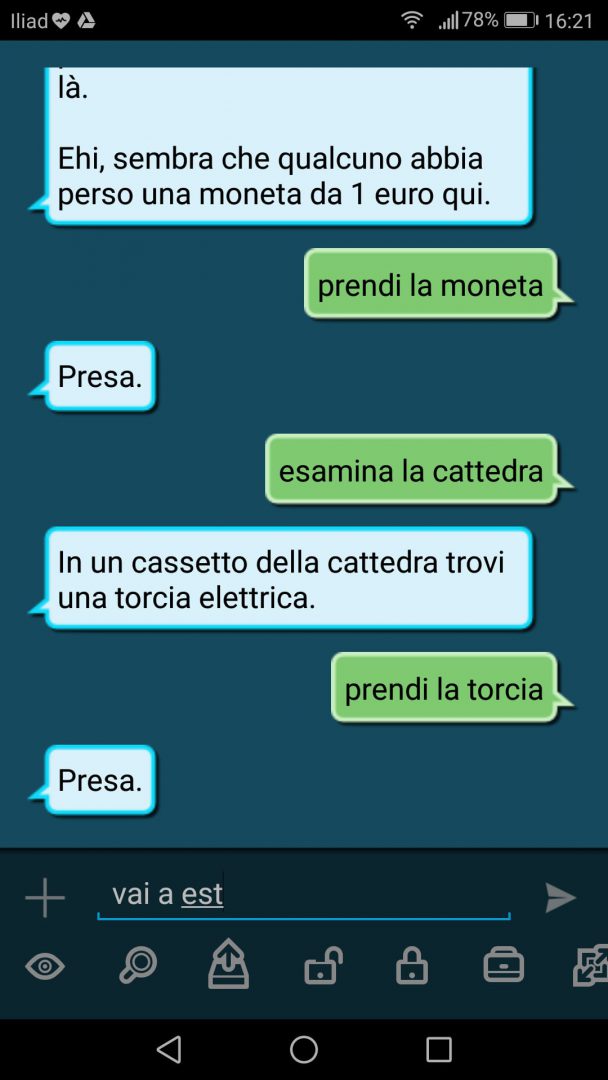Tap the eye look-around shortcut icon
Viewport: 608px width, 1080px height.
(x=45, y=966)
